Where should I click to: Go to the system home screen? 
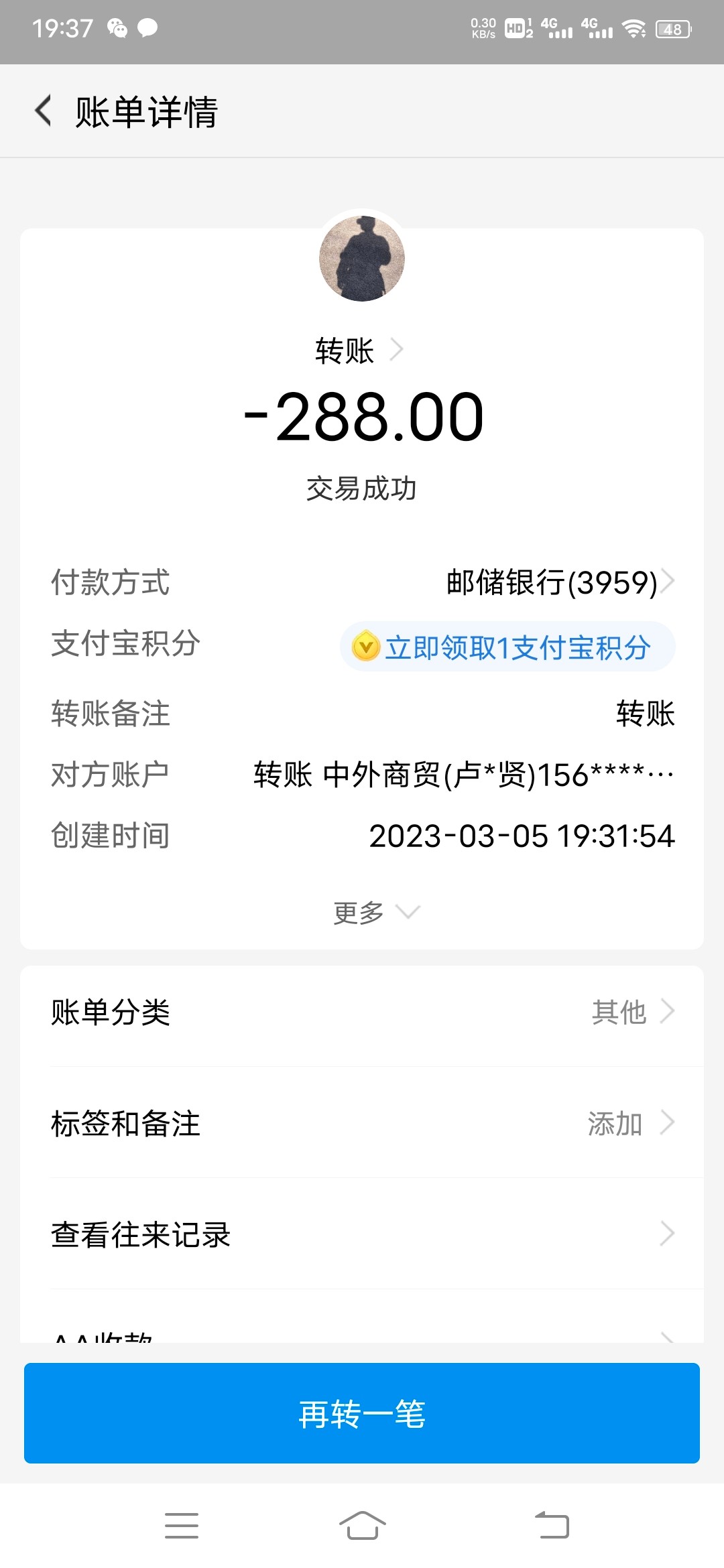pos(362,1525)
